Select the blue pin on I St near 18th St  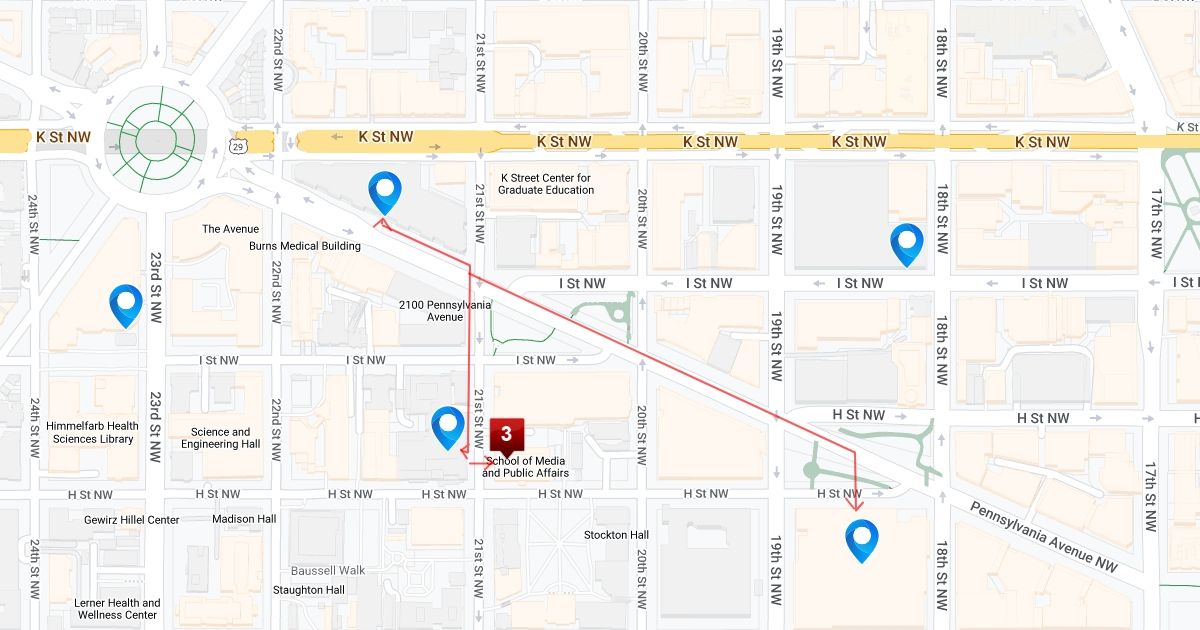[907, 243]
